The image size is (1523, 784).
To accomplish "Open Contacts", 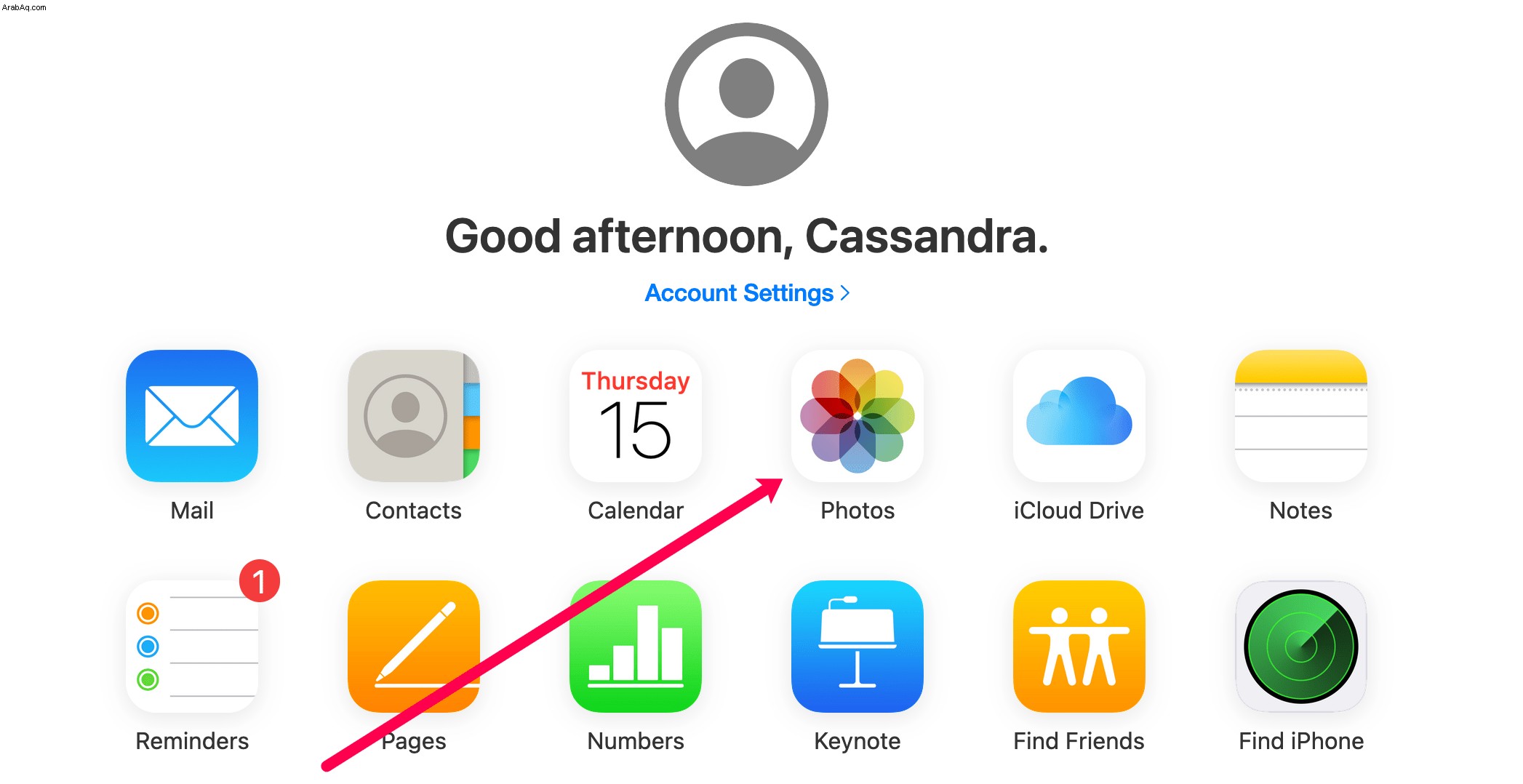I will [x=413, y=416].
